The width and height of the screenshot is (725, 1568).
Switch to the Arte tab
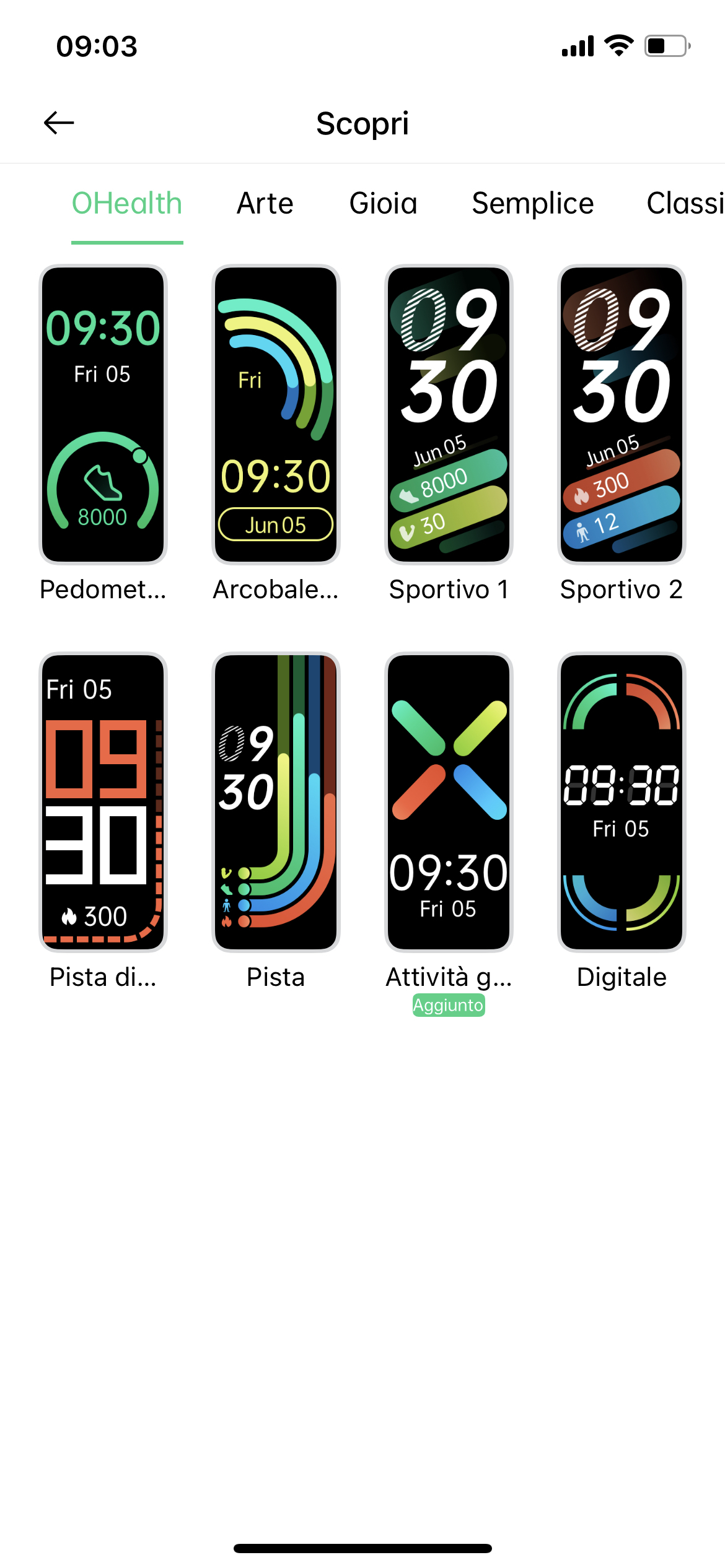click(x=265, y=204)
